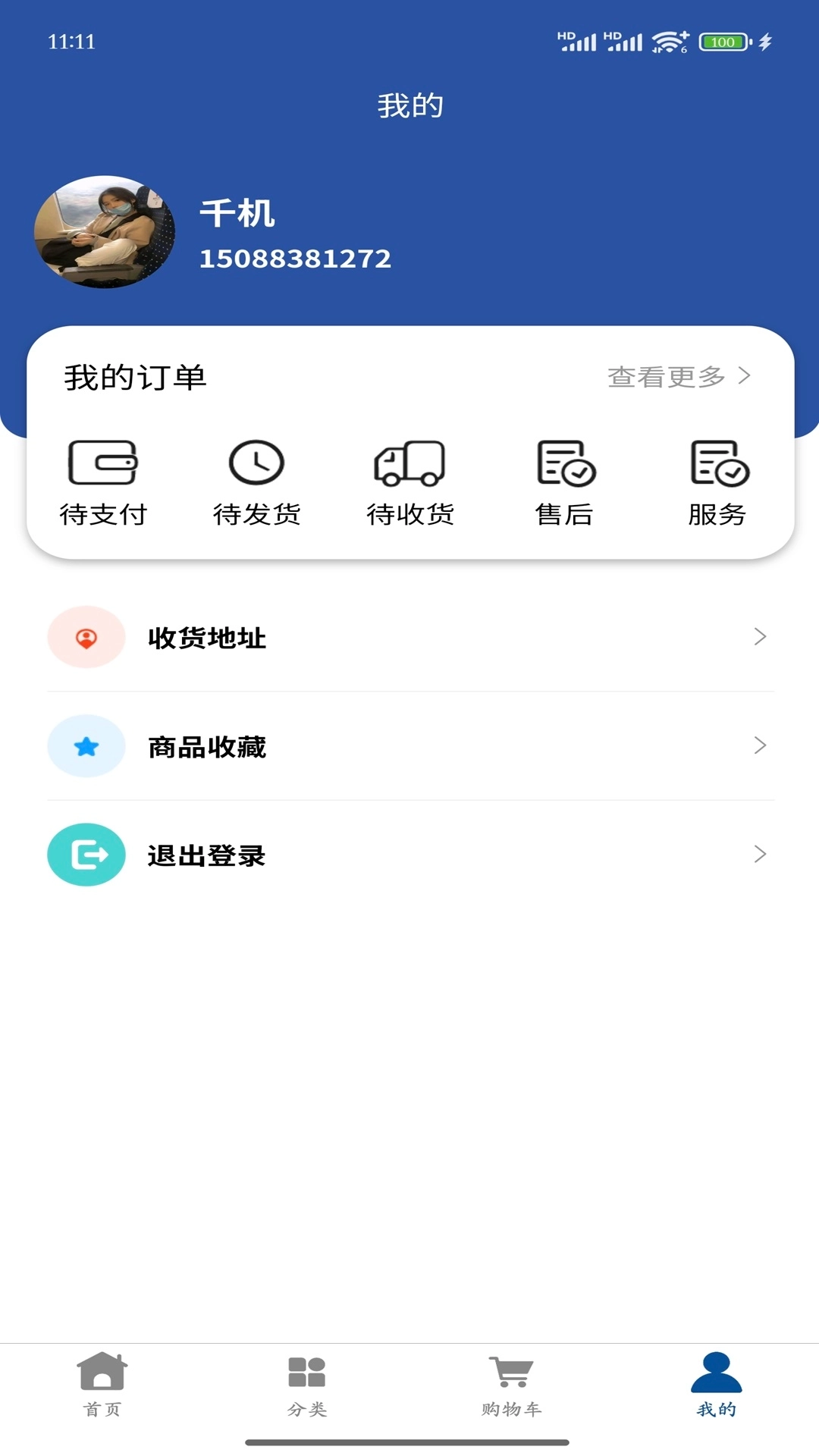
Task: Select the red location pin icon beside 收货地址
Action: 86,638
